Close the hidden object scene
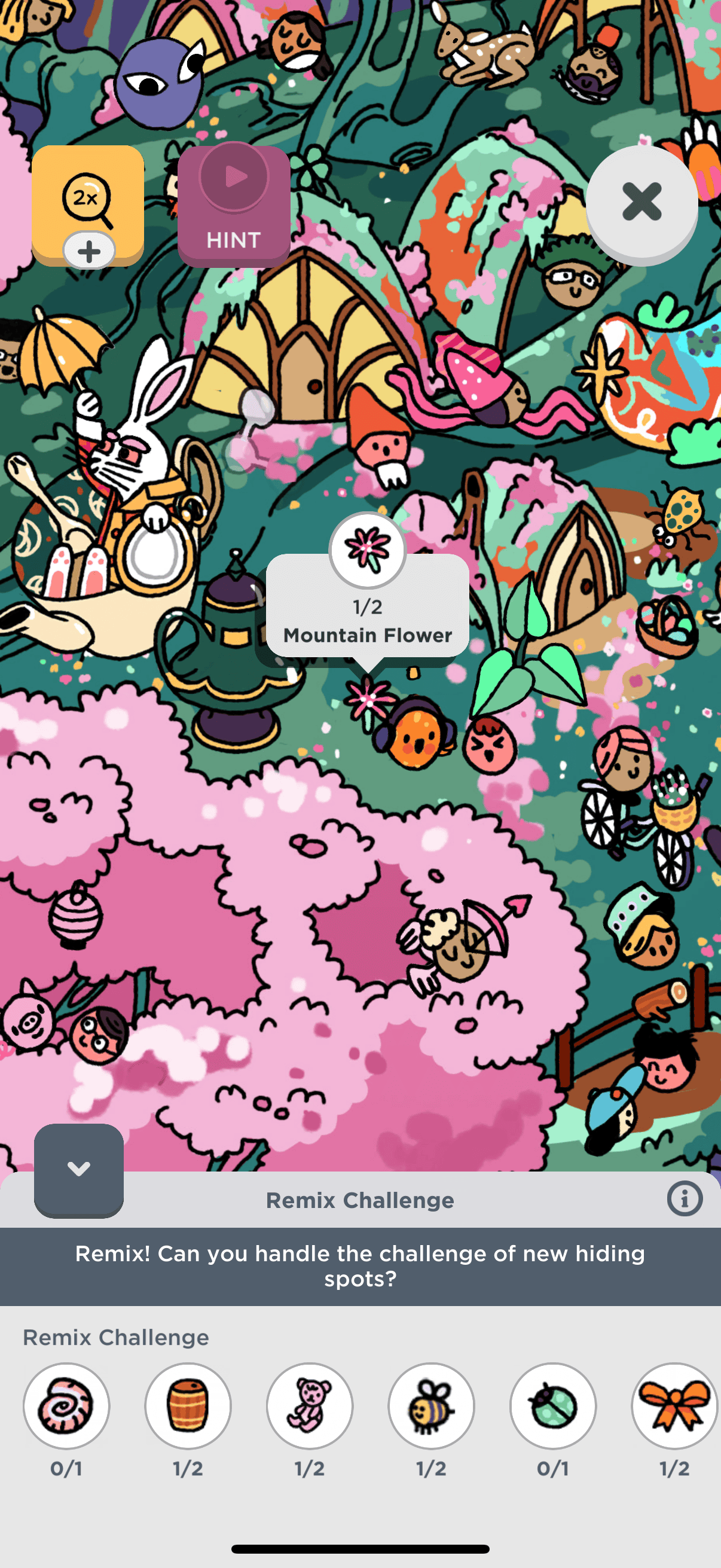Image resolution: width=721 pixels, height=1568 pixels. point(641,202)
